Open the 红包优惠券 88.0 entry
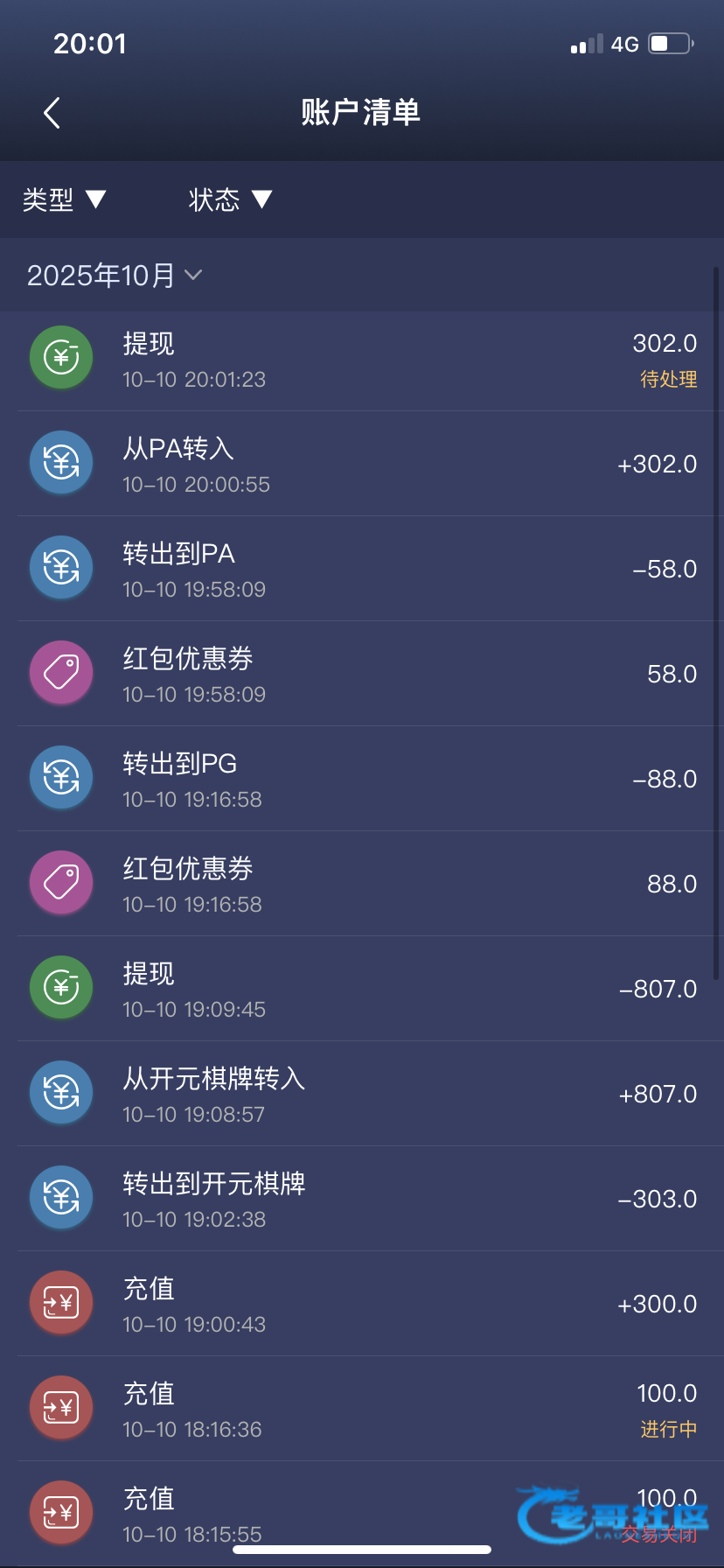Screen dimensions: 724x1568 point(362,884)
